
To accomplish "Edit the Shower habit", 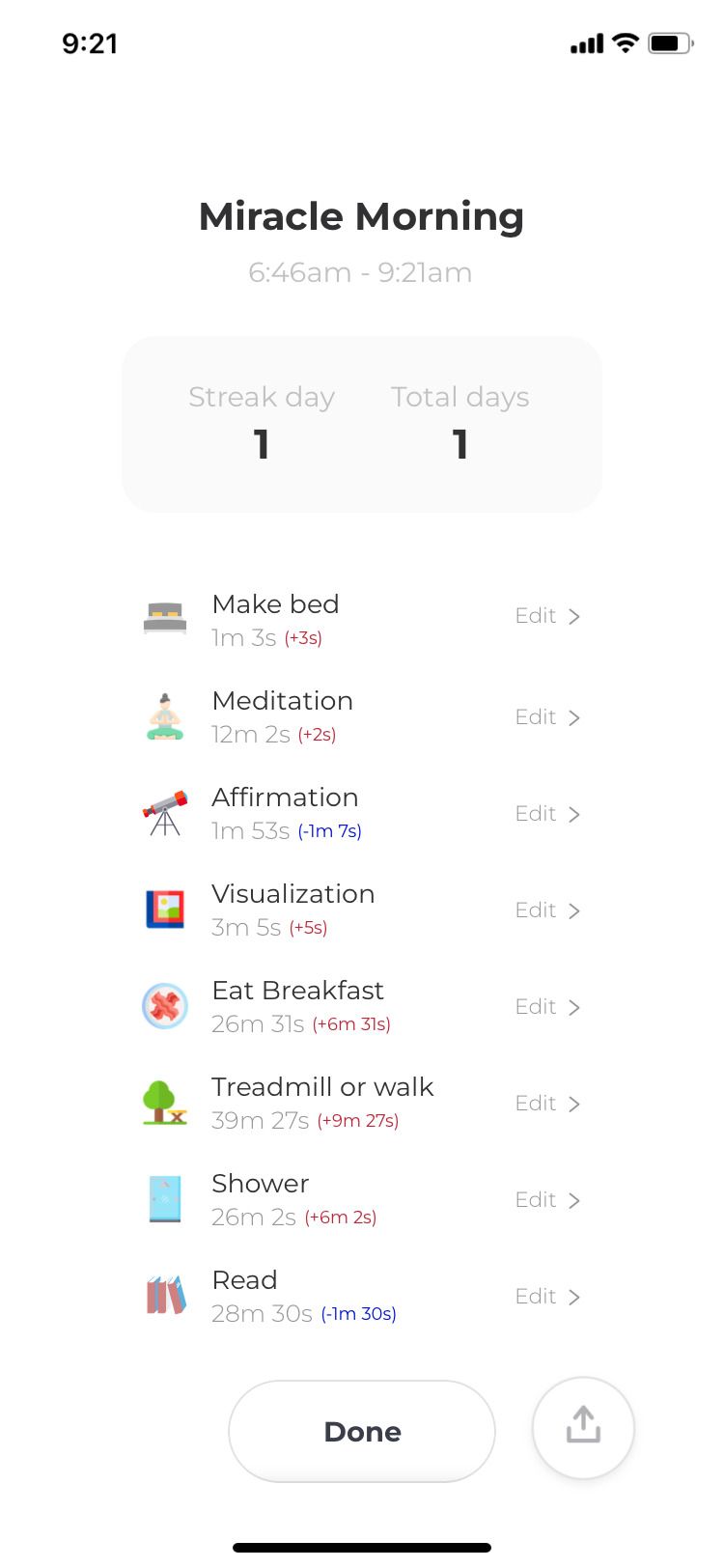I will (535, 1200).
